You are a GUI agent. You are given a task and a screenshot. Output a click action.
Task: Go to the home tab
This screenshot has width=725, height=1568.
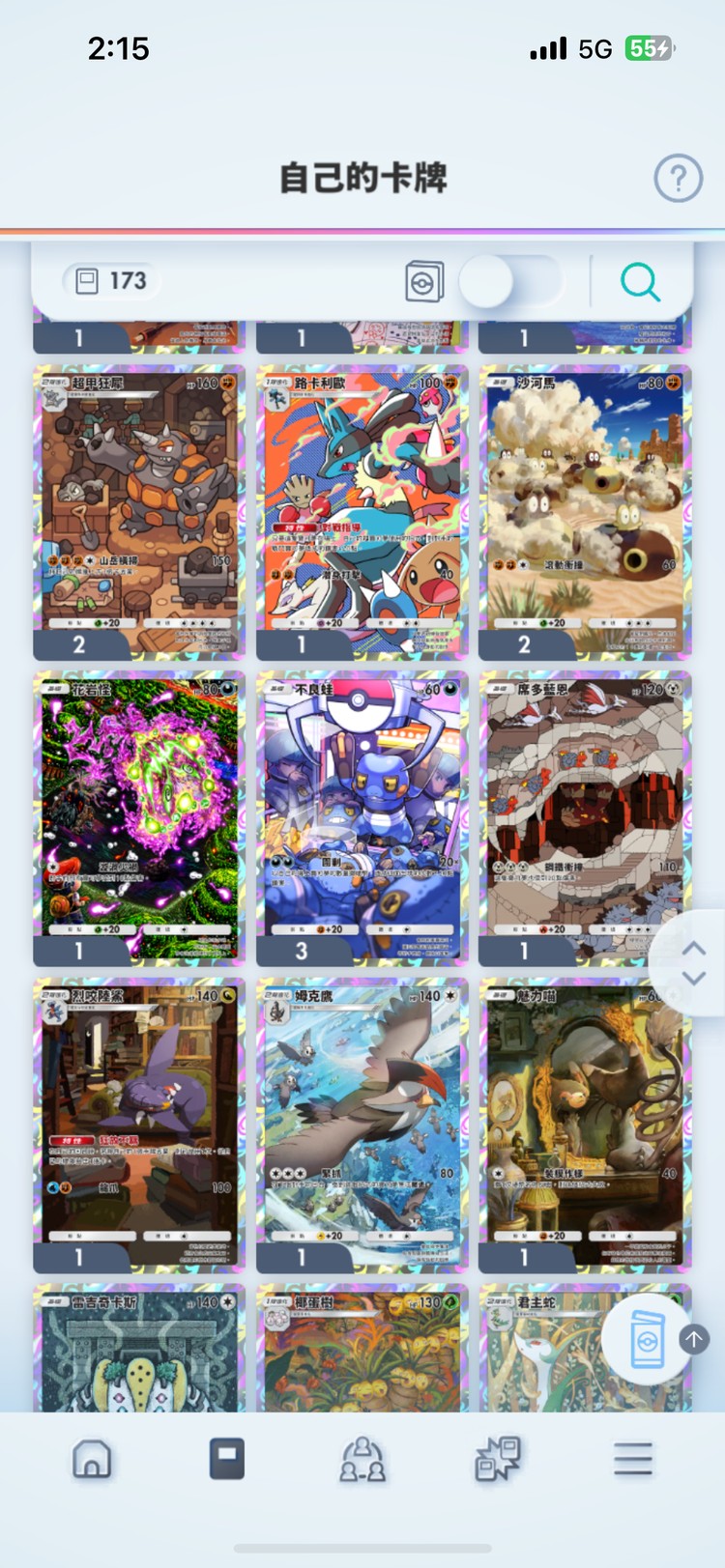pyautogui.click(x=92, y=1459)
